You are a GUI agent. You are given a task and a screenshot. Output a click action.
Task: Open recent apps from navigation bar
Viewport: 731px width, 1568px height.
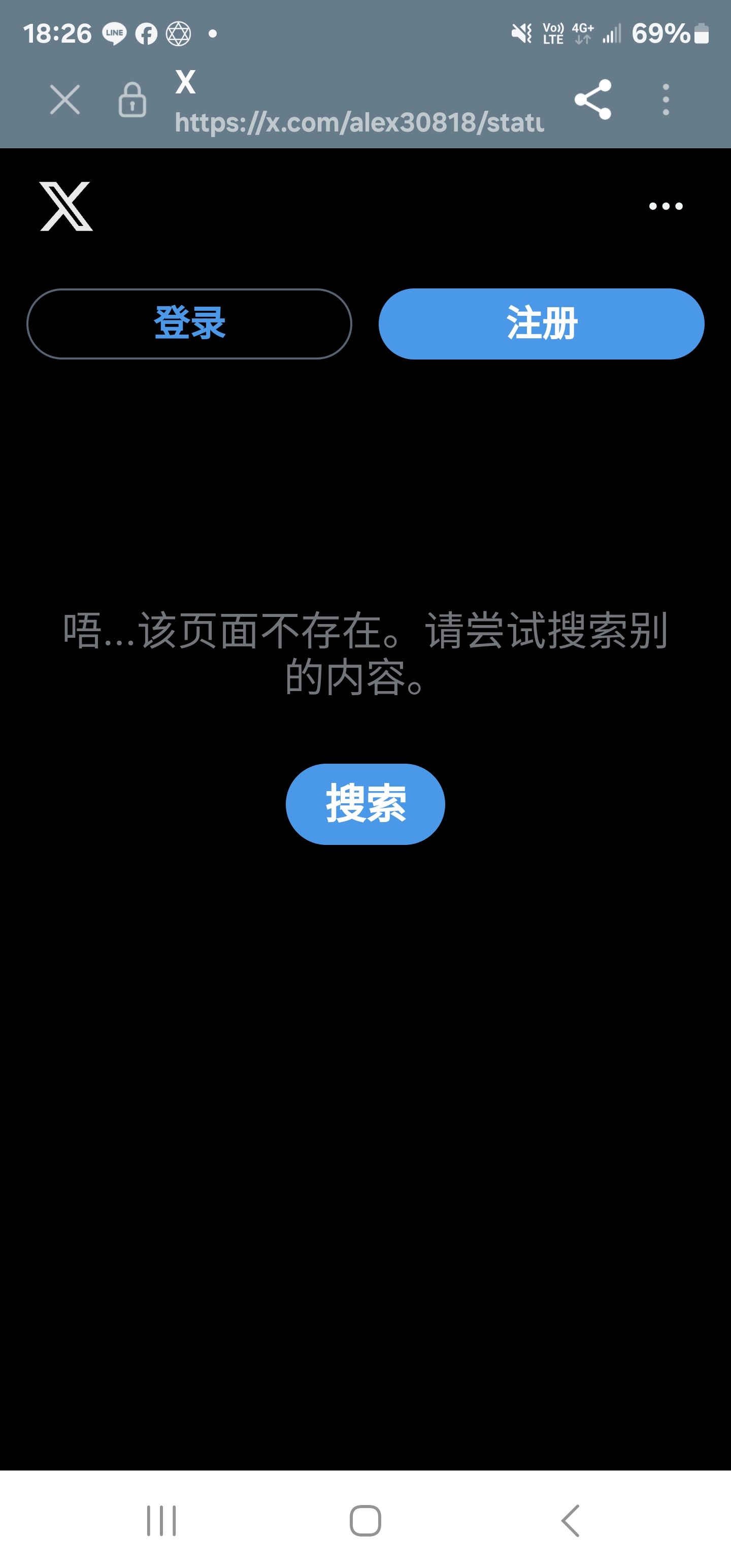161,1521
